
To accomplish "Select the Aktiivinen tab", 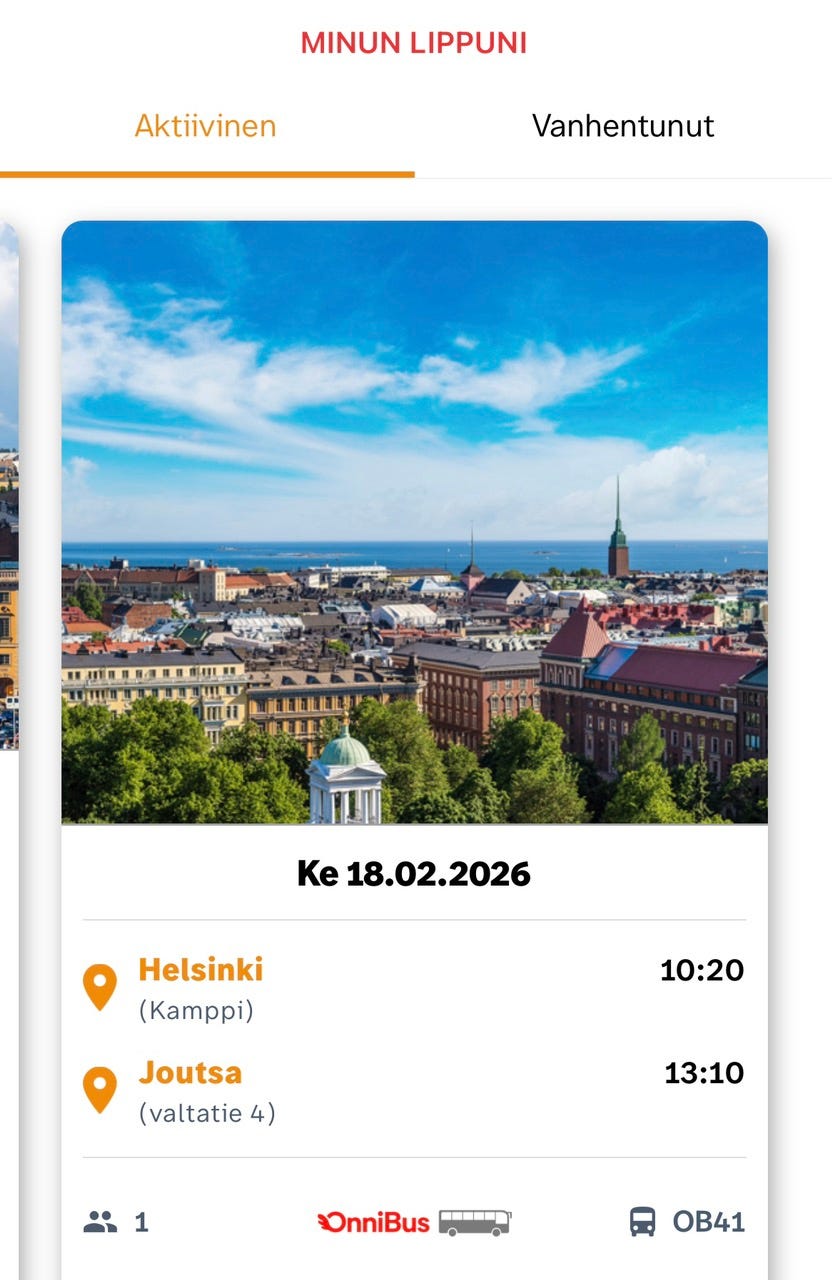I will 207,126.
